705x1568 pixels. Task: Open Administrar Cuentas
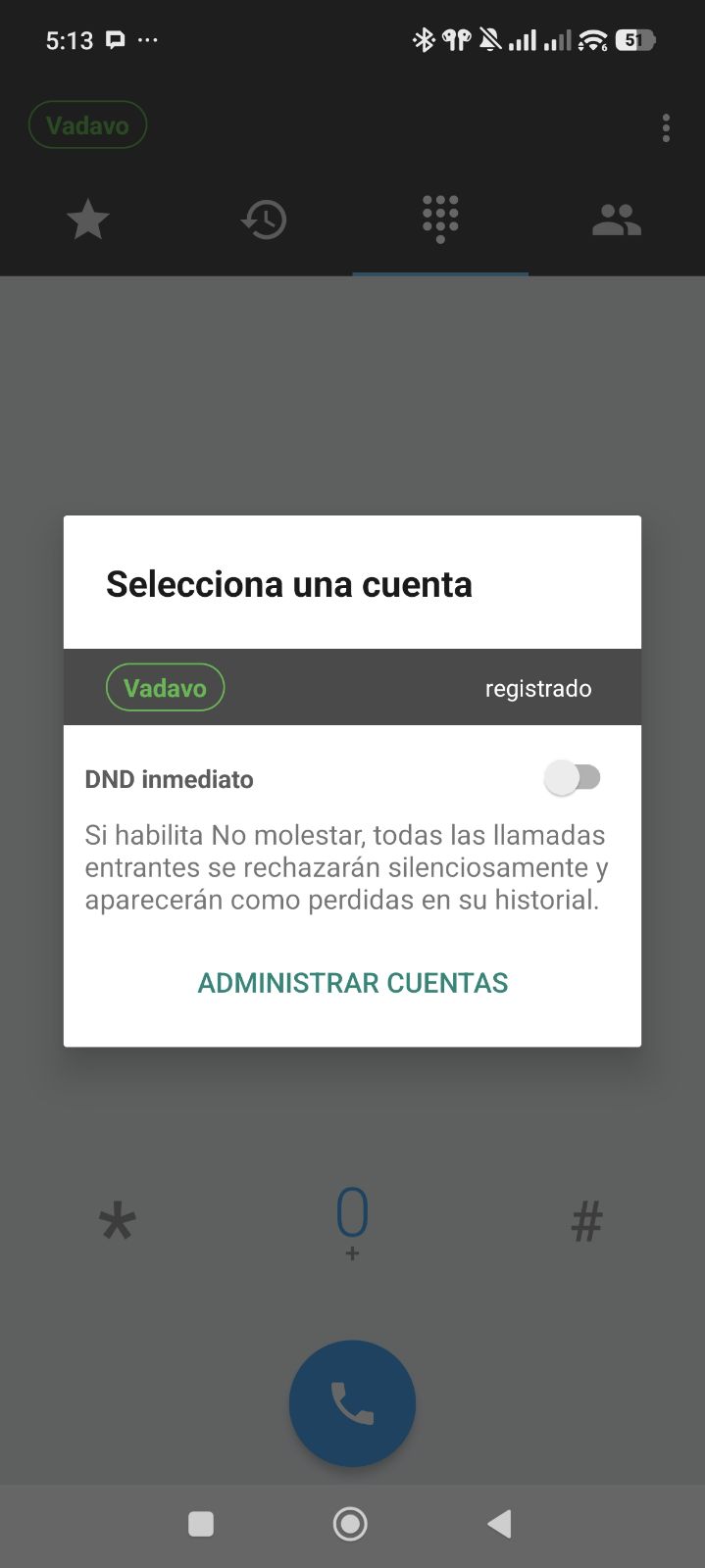[x=352, y=983]
